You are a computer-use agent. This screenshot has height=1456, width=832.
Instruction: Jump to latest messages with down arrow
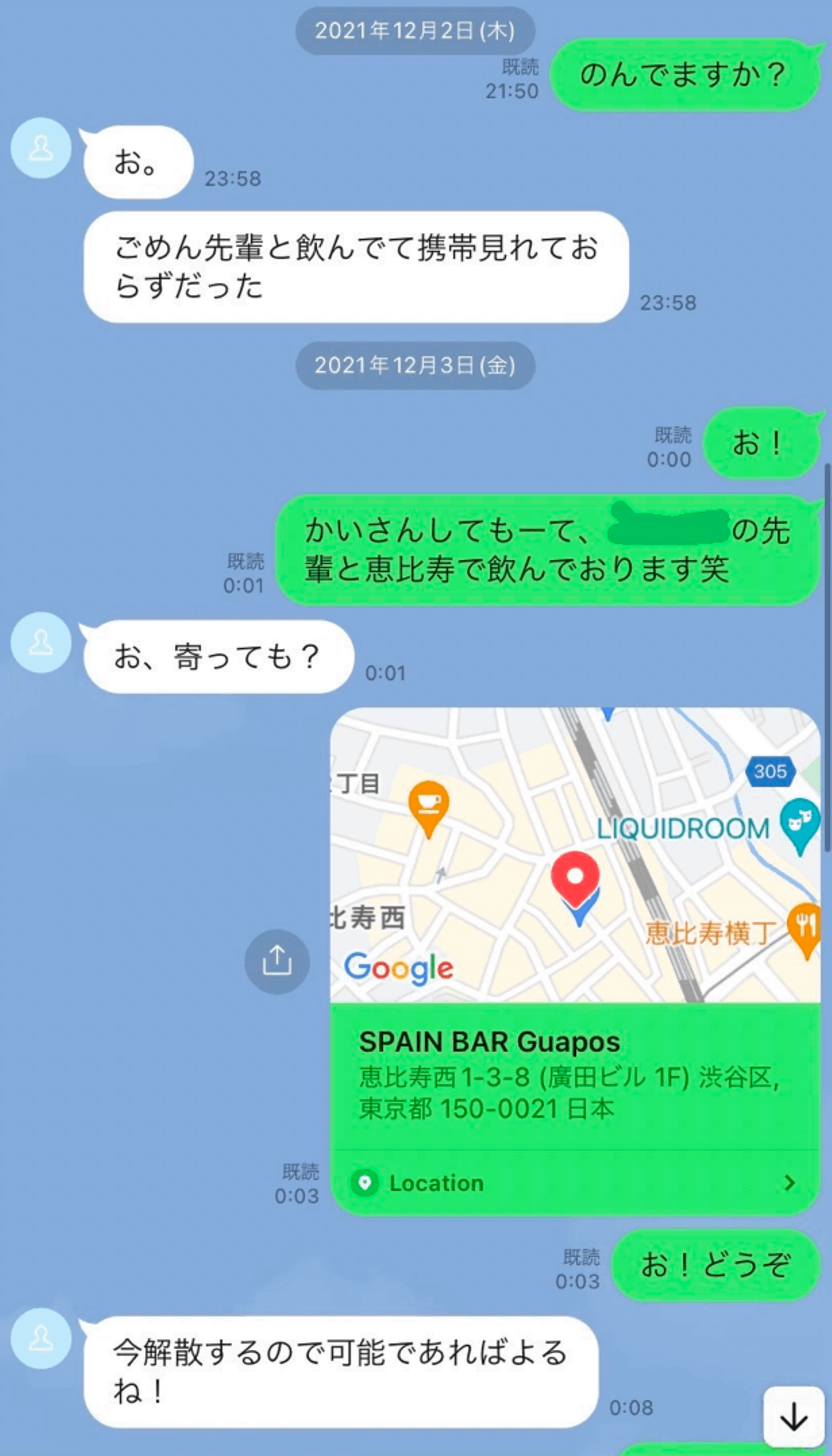pos(794,1417)
